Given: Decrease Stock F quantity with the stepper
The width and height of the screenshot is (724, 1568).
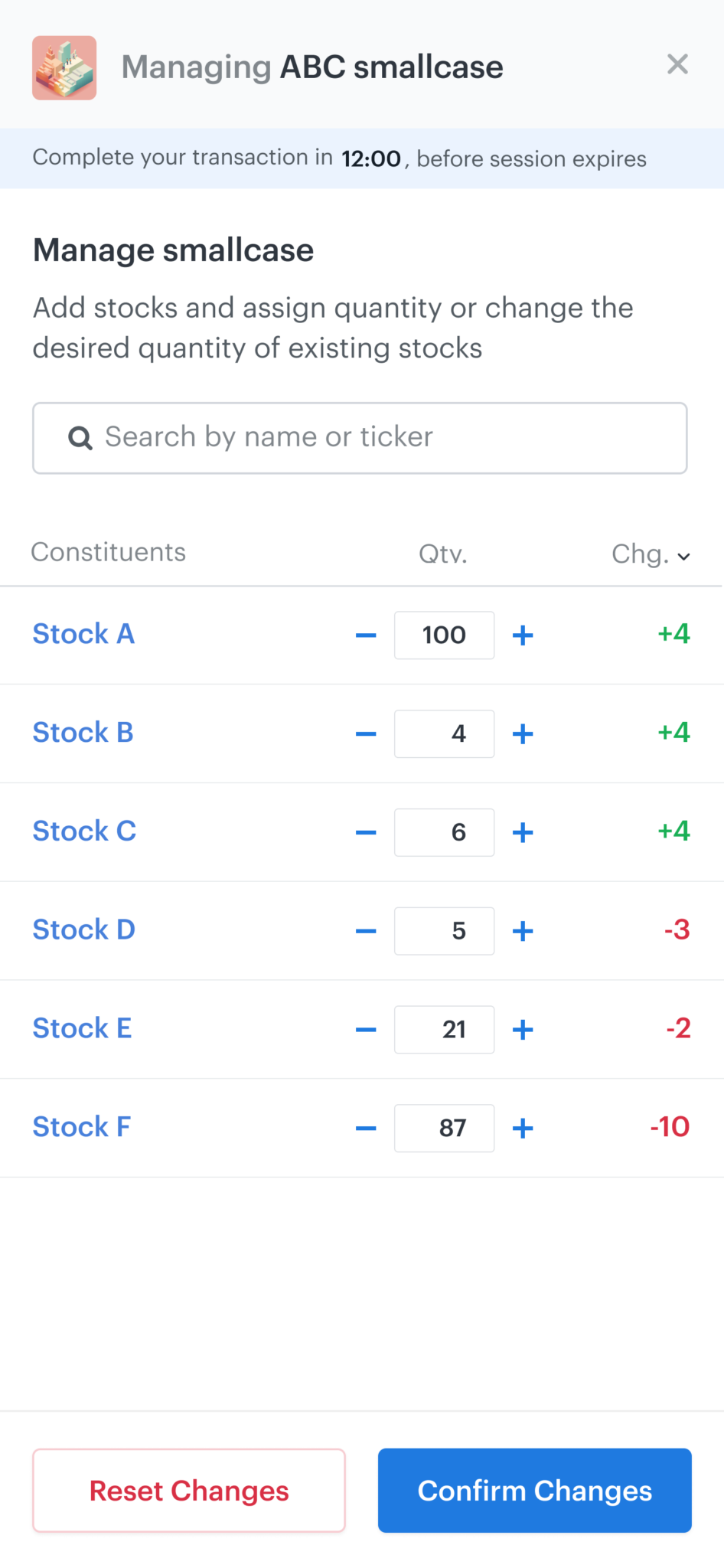Looking at the screenshot, I should coord(366,1127).
